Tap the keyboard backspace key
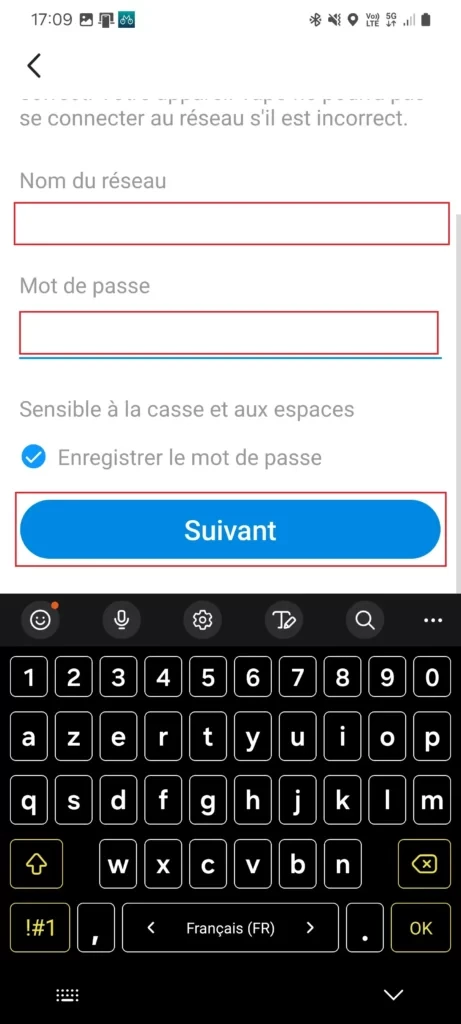 (424, 864)
